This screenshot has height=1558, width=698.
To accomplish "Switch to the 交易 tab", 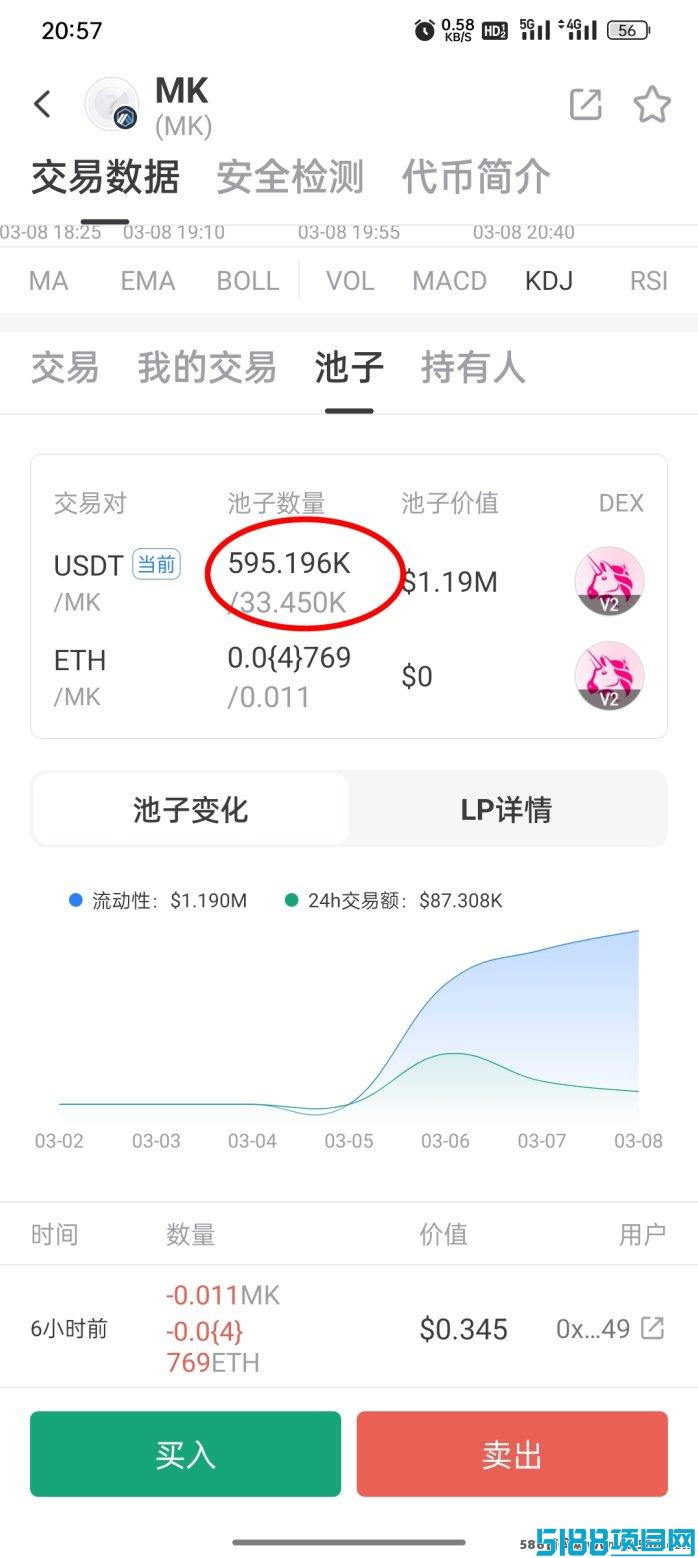I will (65, 367).
